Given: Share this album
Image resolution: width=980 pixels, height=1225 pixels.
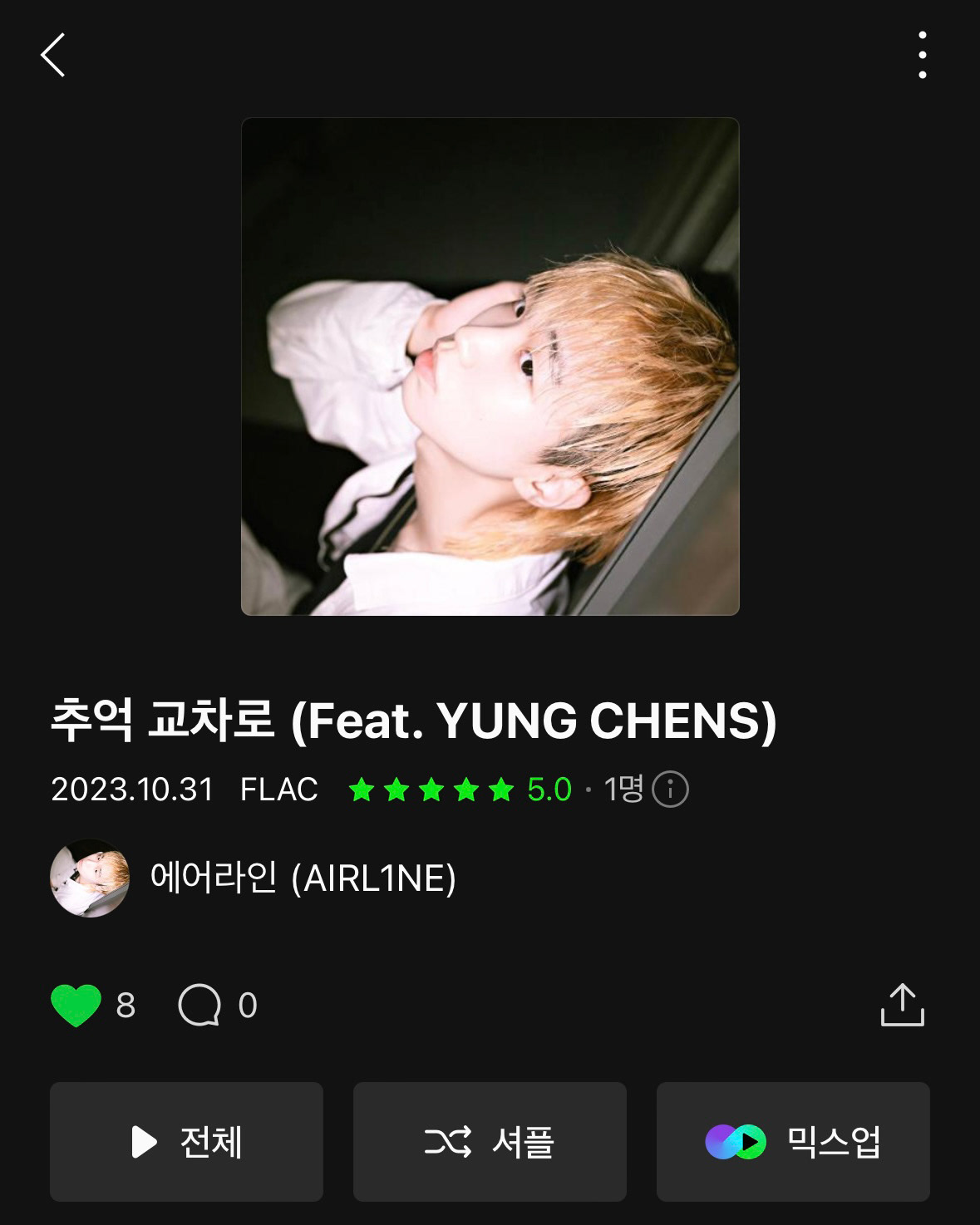Looking at the screenshot, I should tap(902, 1005).
